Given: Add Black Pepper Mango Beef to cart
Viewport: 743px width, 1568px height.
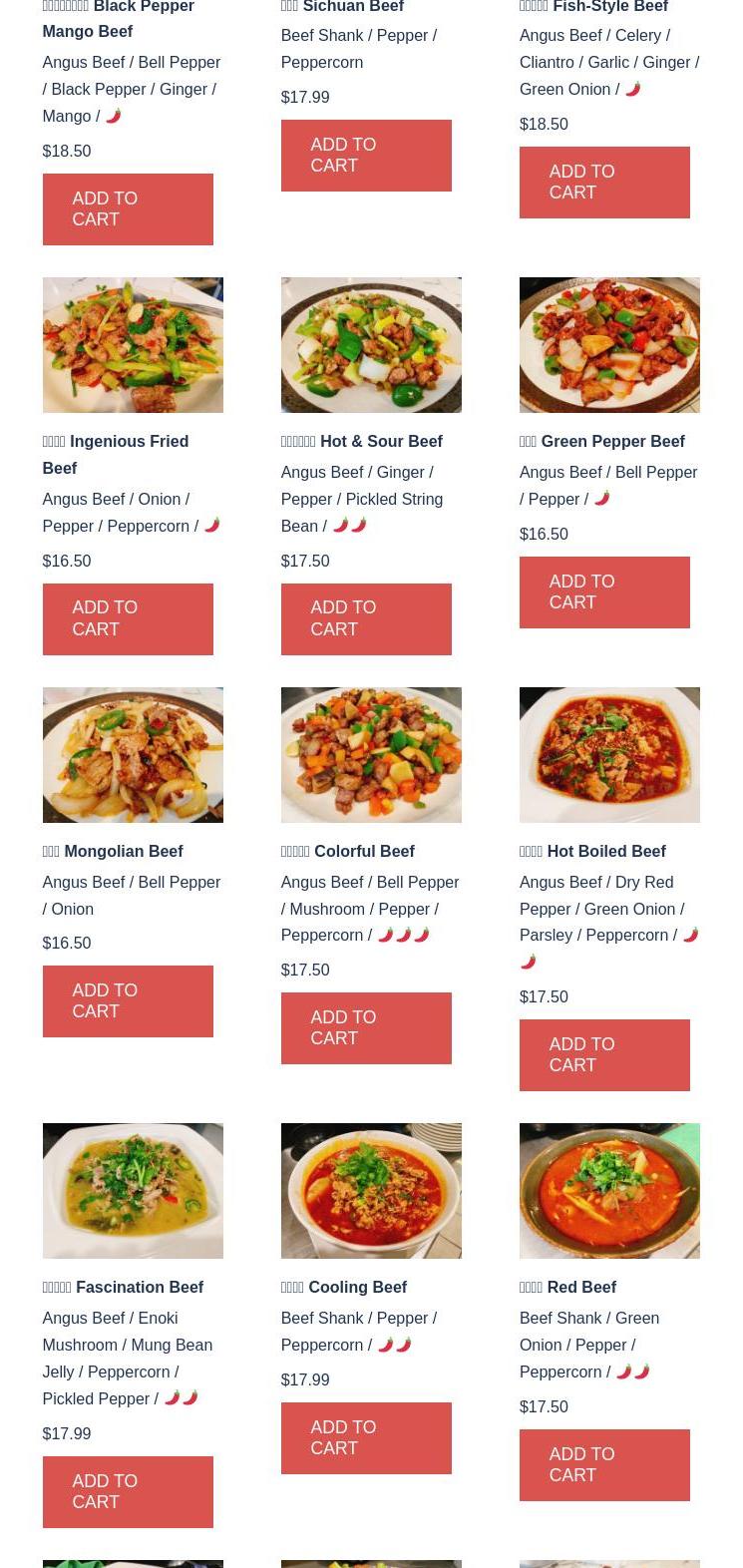Looking at the screenshot, I should [x=128, y=209].
